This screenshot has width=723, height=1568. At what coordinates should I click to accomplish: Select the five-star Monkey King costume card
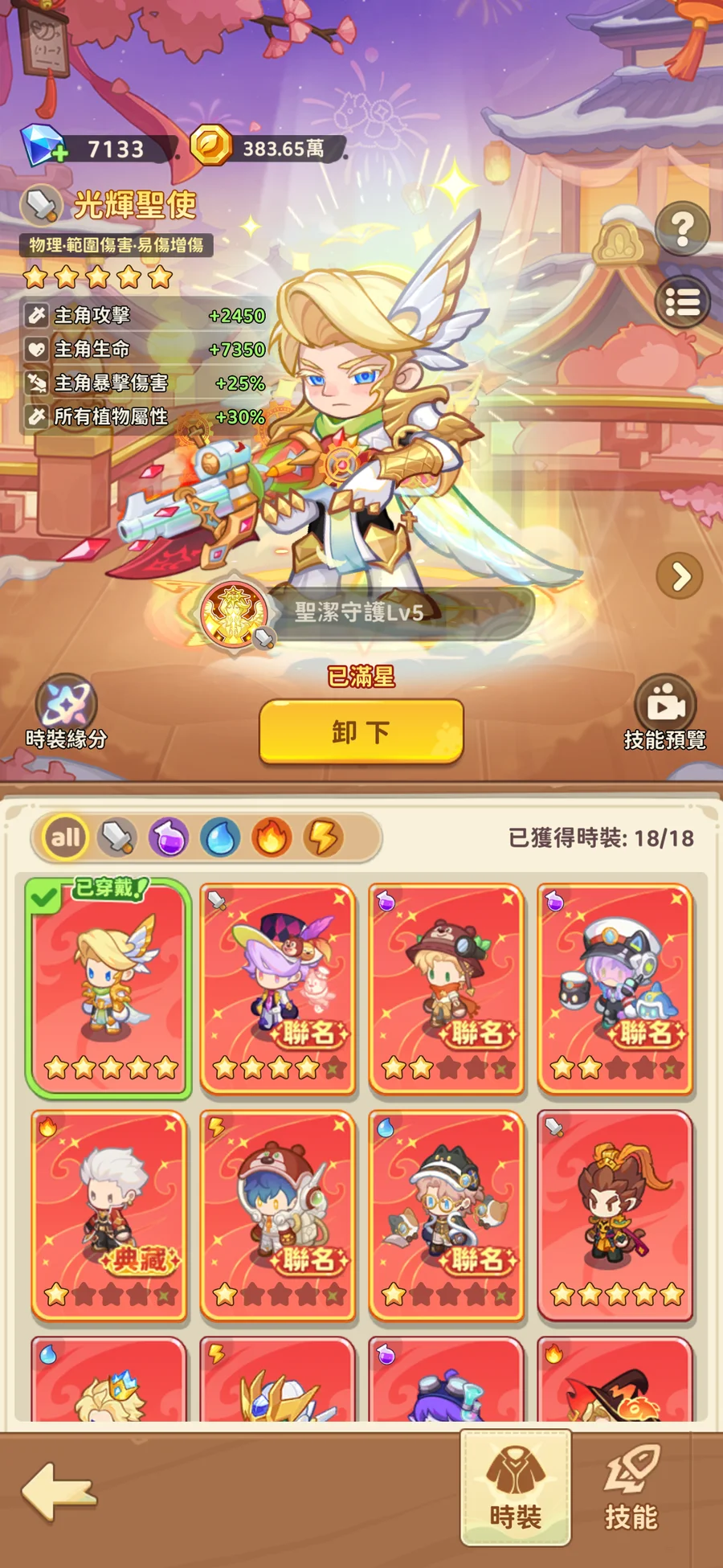(615, 1215)
